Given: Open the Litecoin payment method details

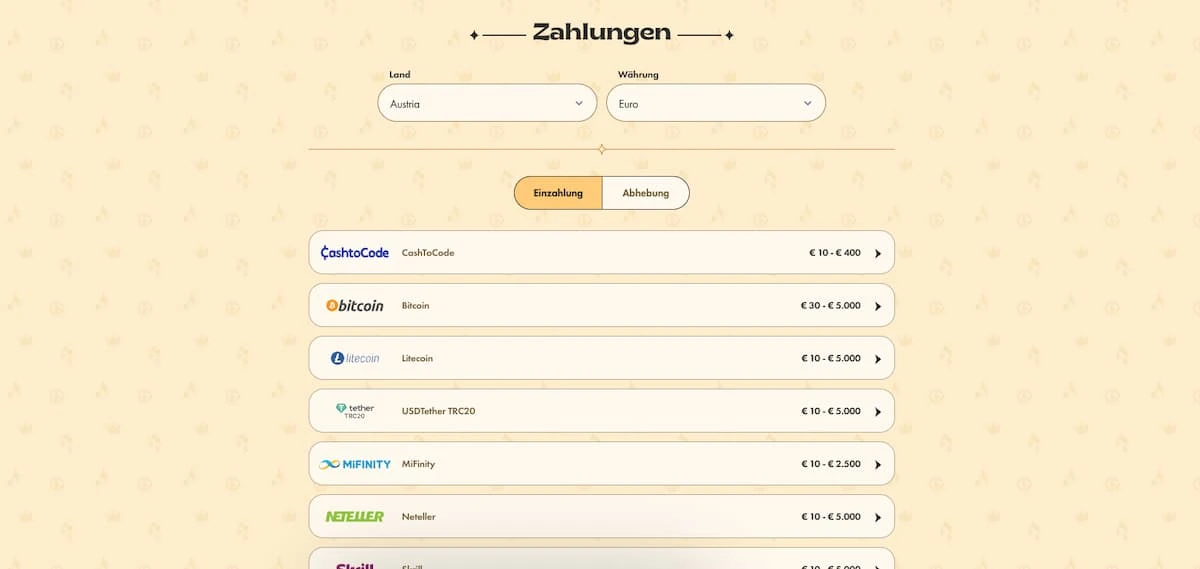Looking at the screenshot, I should click(601, 358).
